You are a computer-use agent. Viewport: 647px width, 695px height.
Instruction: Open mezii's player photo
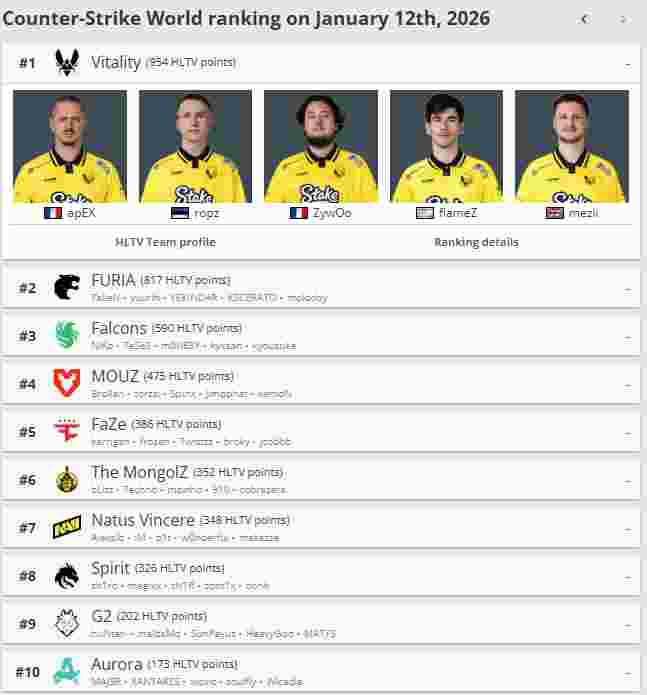572,147
